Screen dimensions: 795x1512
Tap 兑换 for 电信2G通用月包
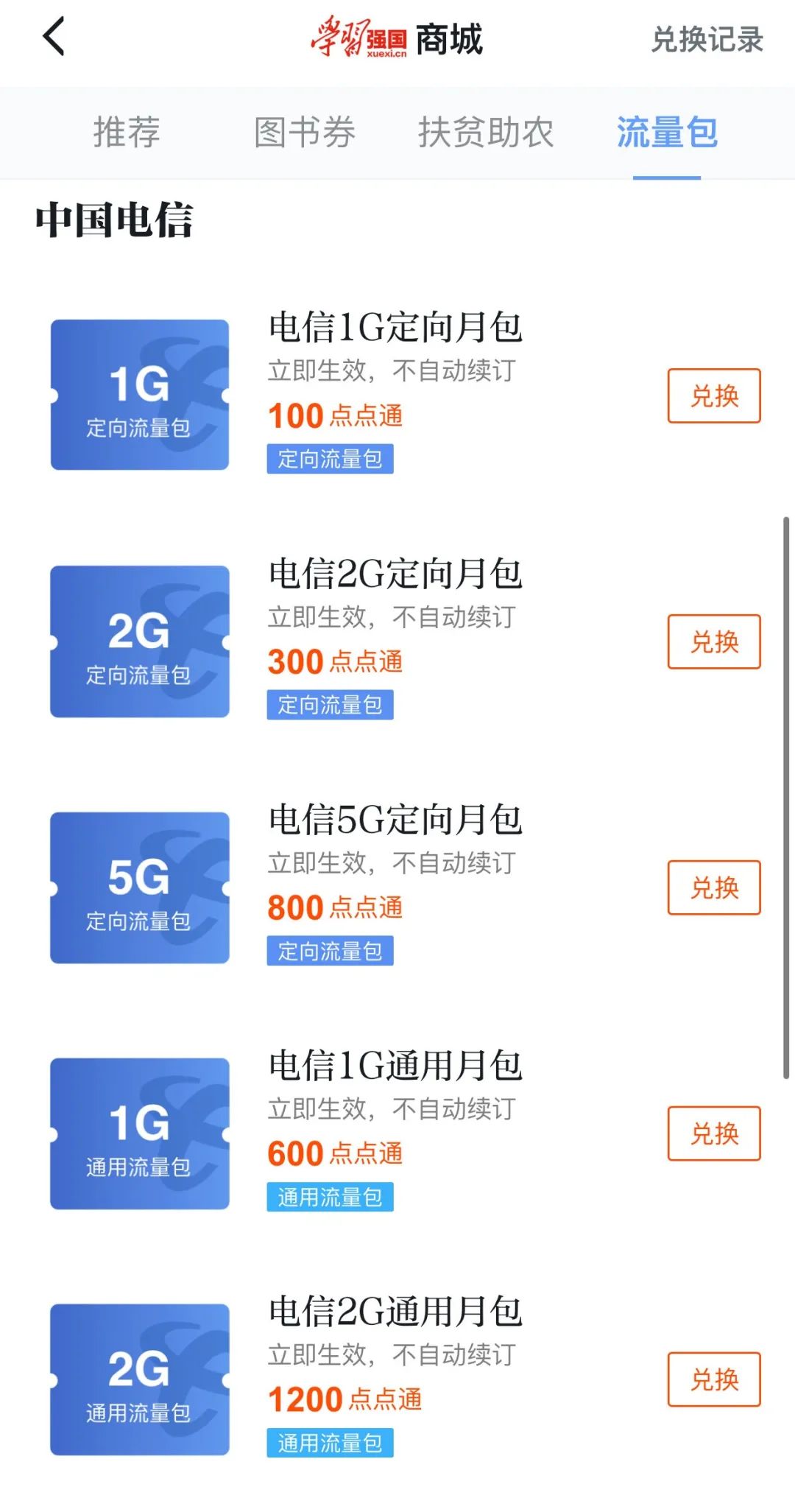[713, 1380]
